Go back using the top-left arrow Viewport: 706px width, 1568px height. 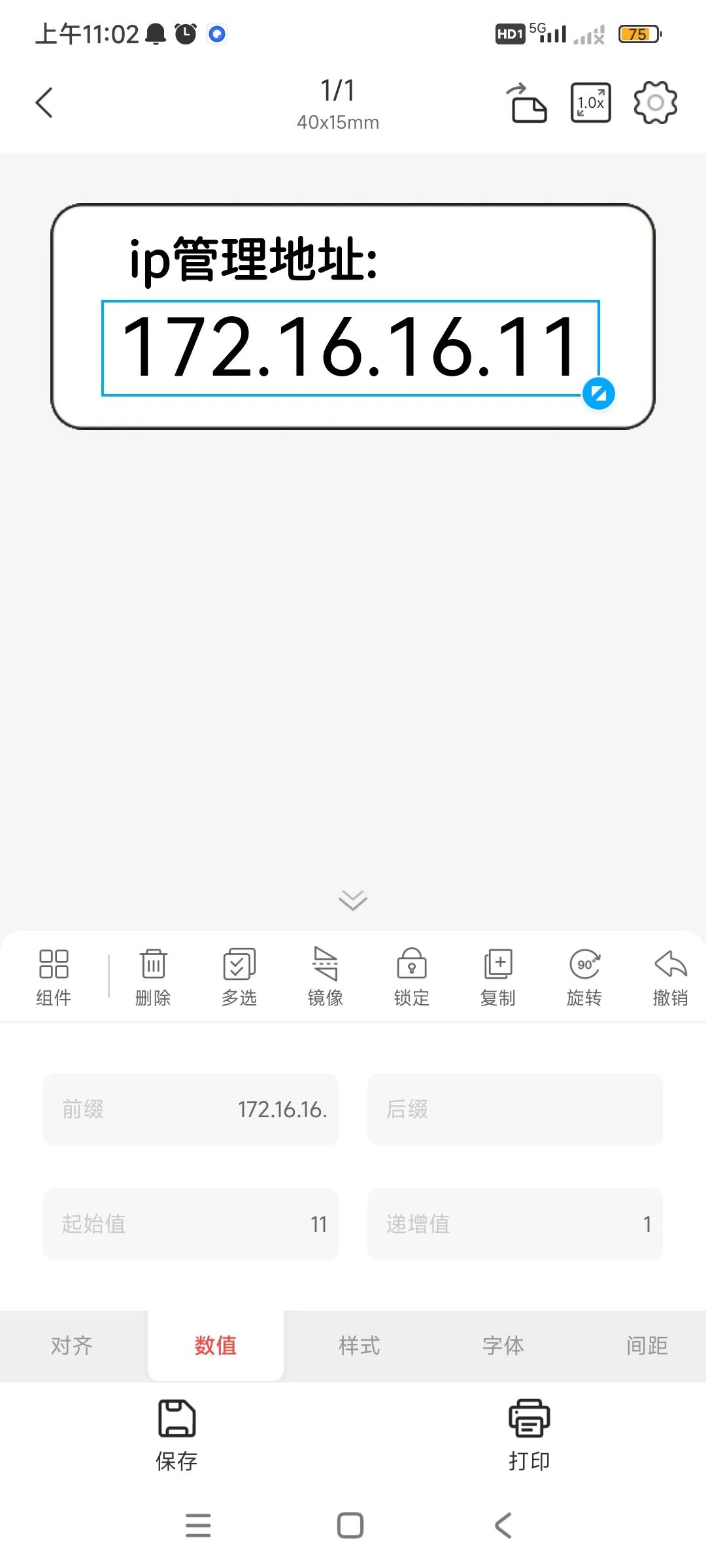click(x=44, y=103)
